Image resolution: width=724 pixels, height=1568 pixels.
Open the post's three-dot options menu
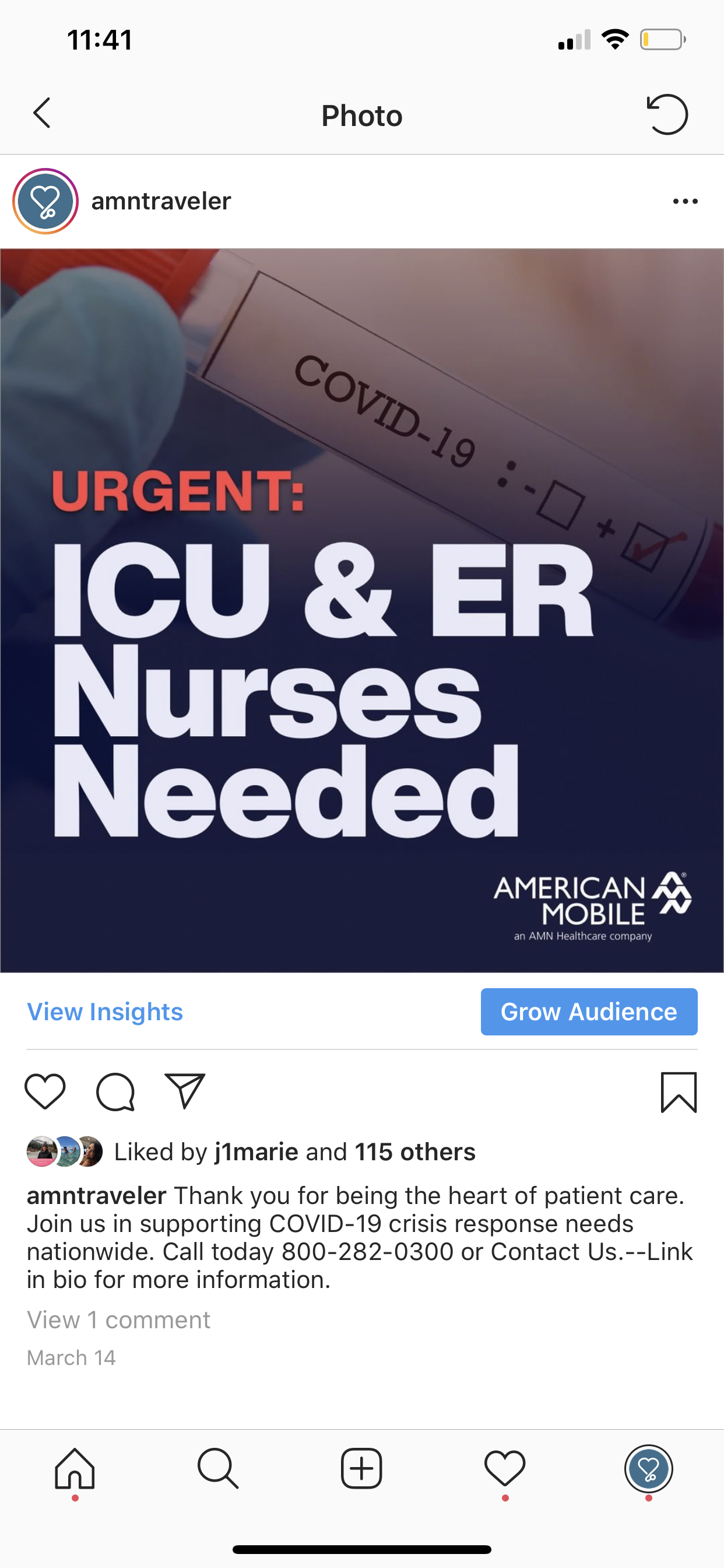click(x=685, y=201)
